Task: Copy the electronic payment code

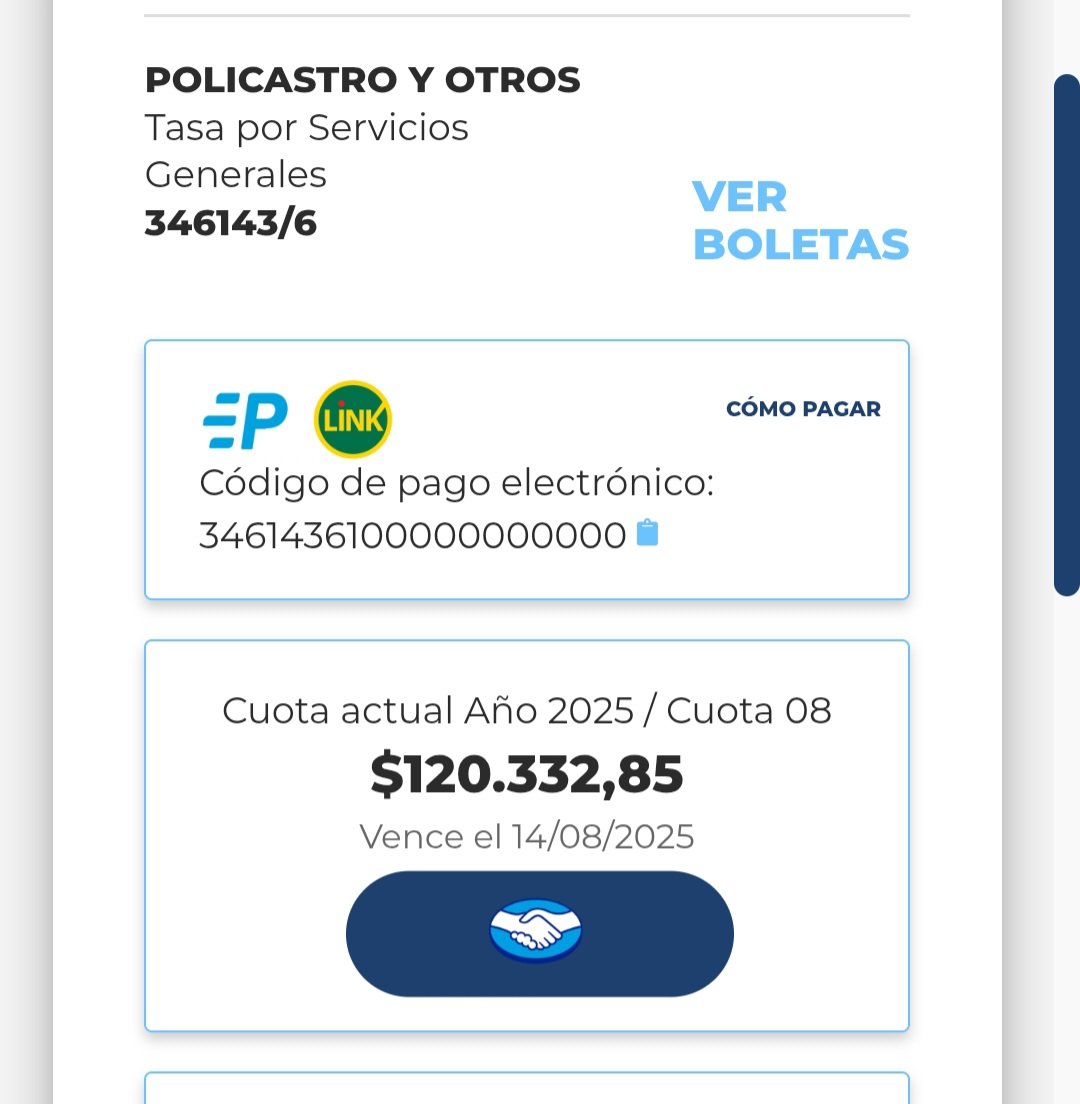Action: pos(648,533)
